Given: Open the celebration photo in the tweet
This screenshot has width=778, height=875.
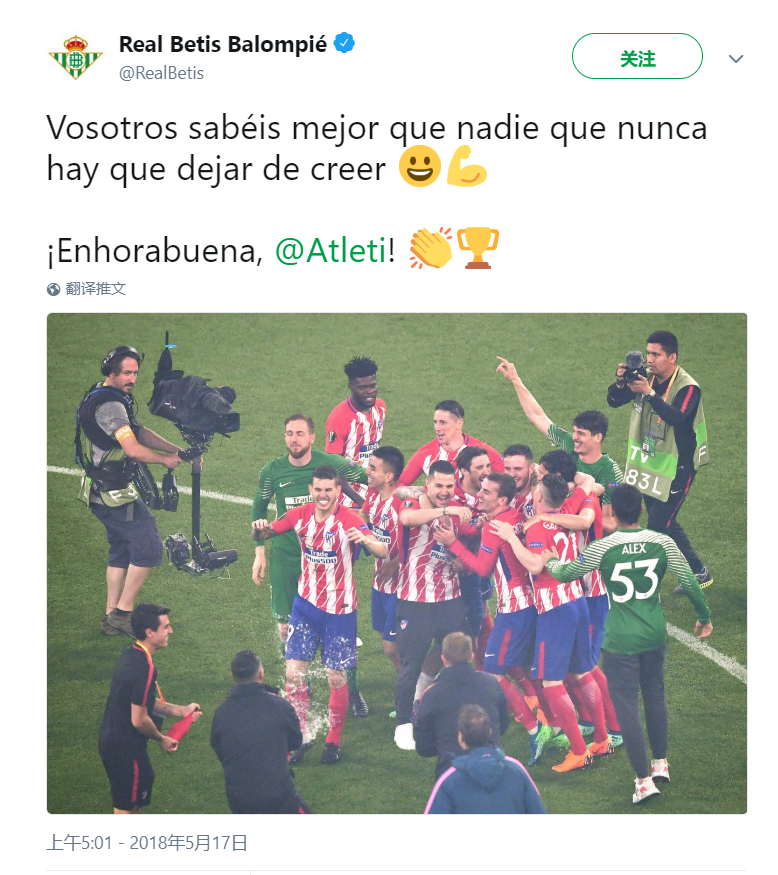Looking at the screenshot, I should [397, 563].
